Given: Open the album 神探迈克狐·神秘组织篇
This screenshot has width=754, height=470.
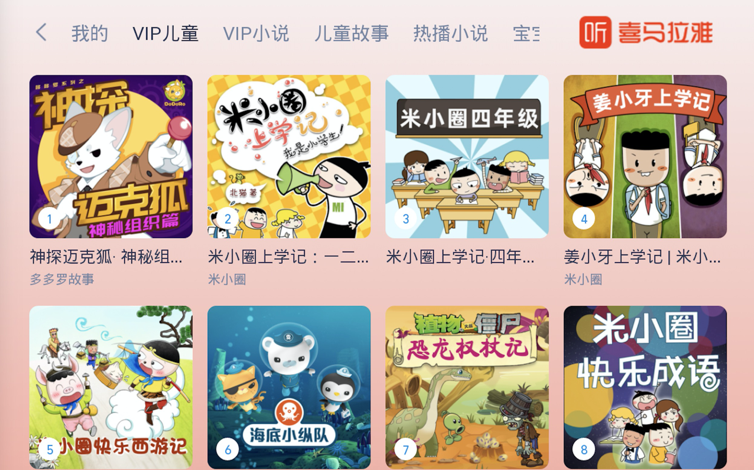Looking at the screenshot, I should pyautogui.click(x=111, y=157).
